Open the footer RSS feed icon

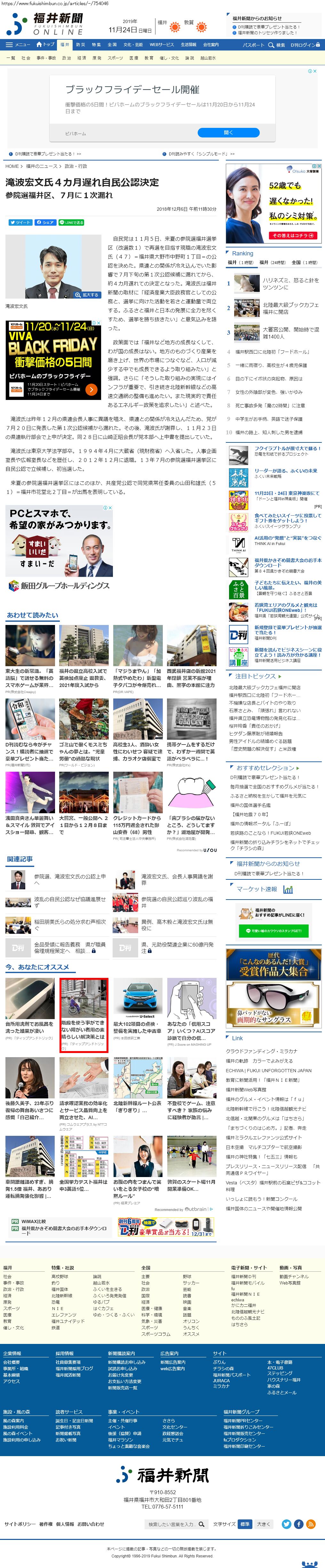coord(311,1519)
